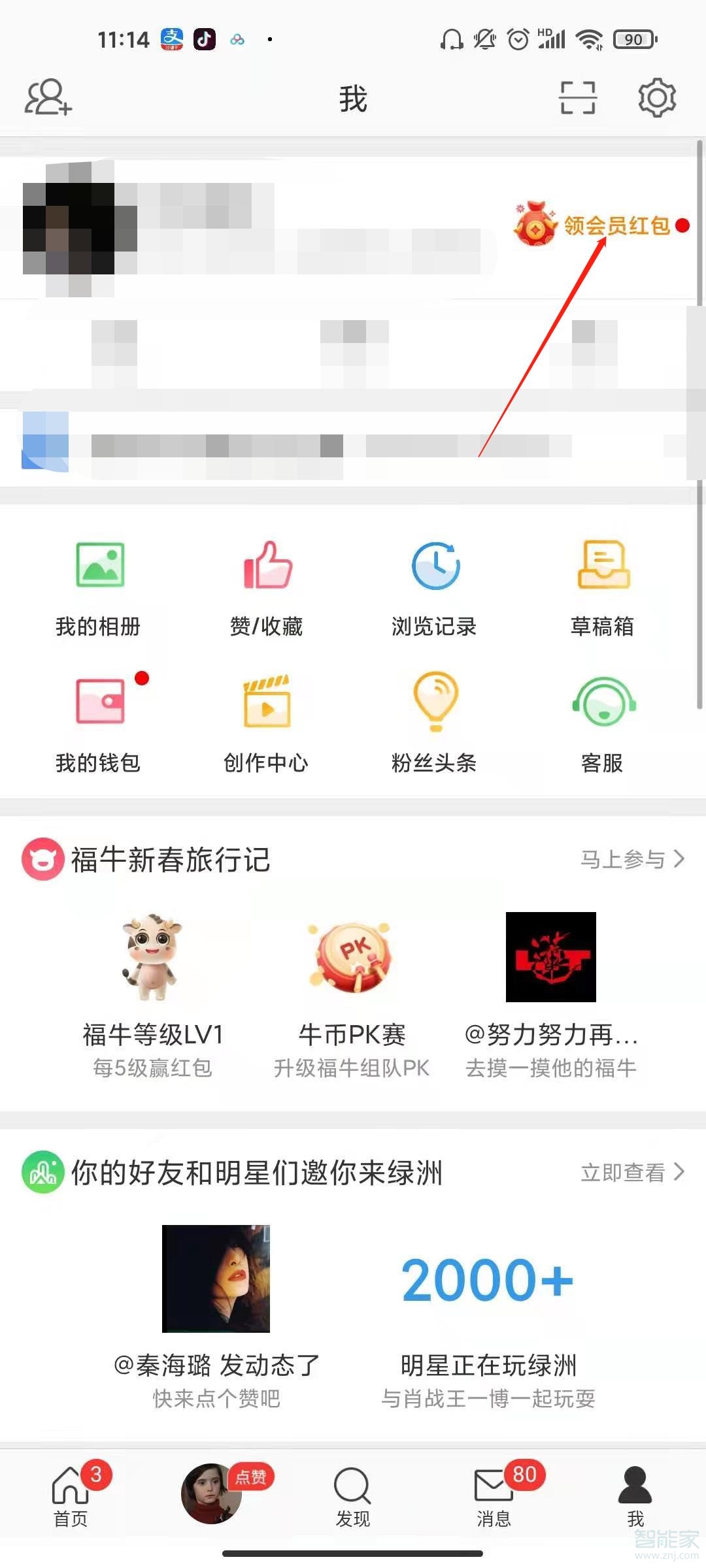The image size is (706, 1568).
Task: Tap 马上参与 to join the event
Action: 631,859
